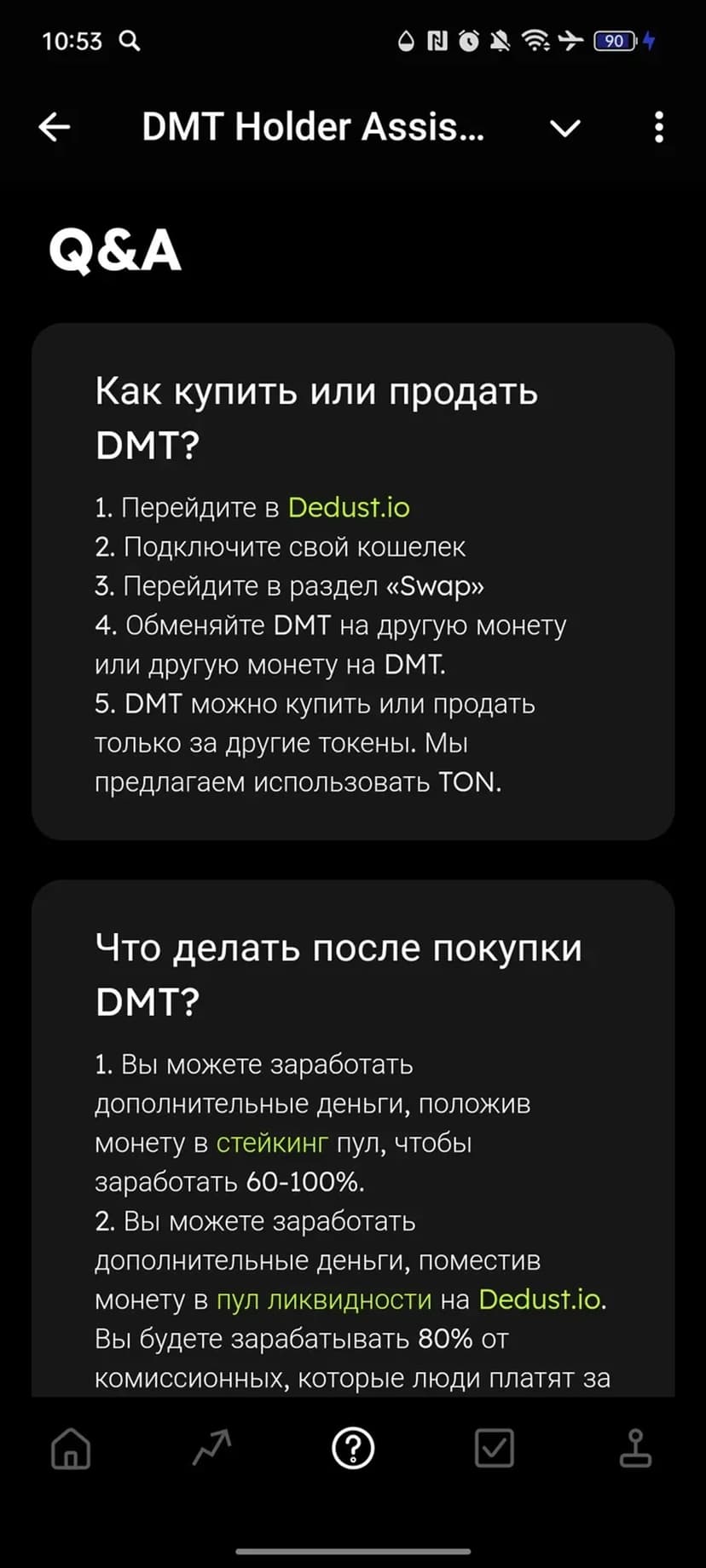Go back with the arrow icon
This screenshot has width=706, height=1568.
[55, 128]
